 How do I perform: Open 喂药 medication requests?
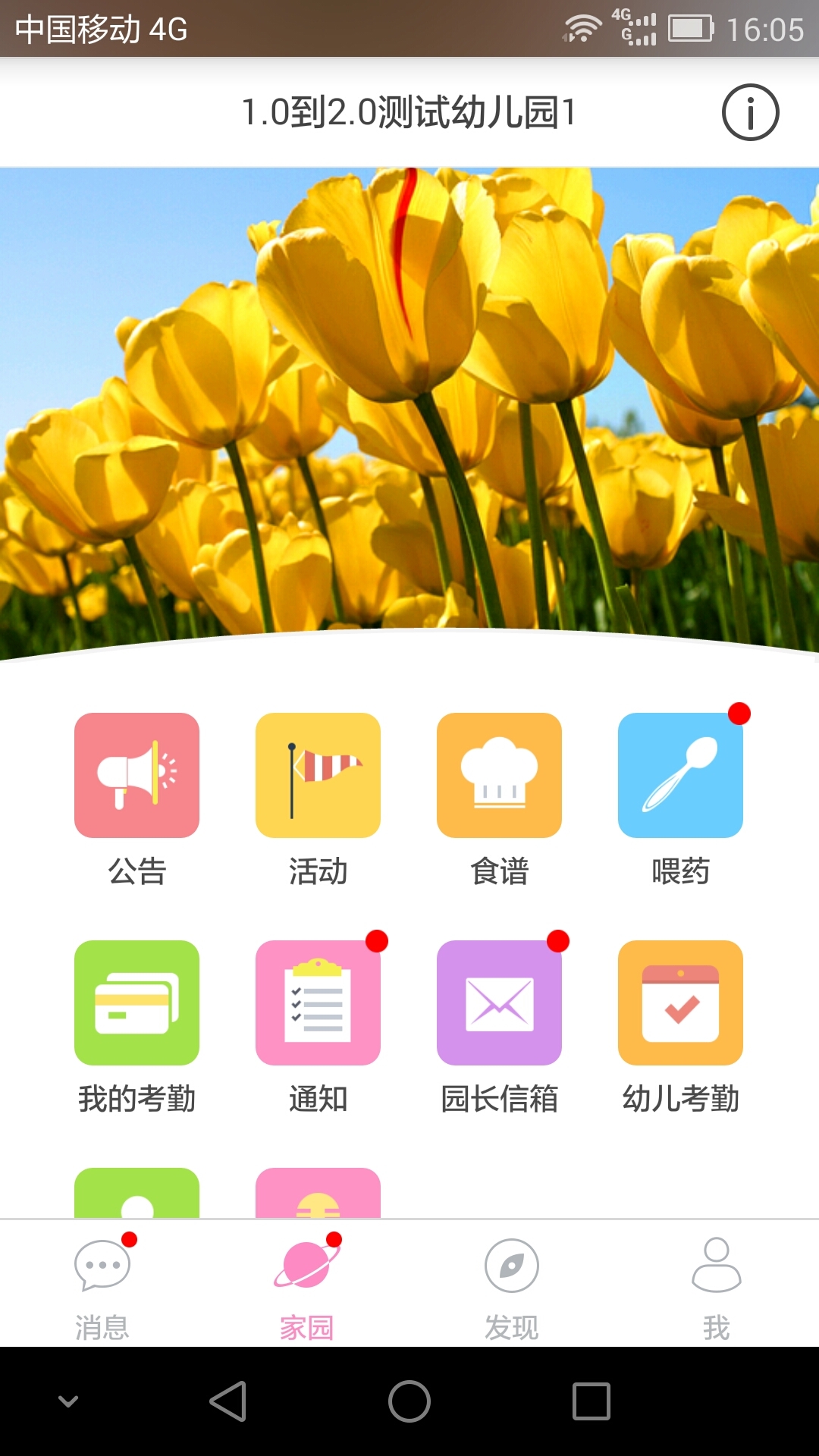pyautogui.click(x=680, y=775)
